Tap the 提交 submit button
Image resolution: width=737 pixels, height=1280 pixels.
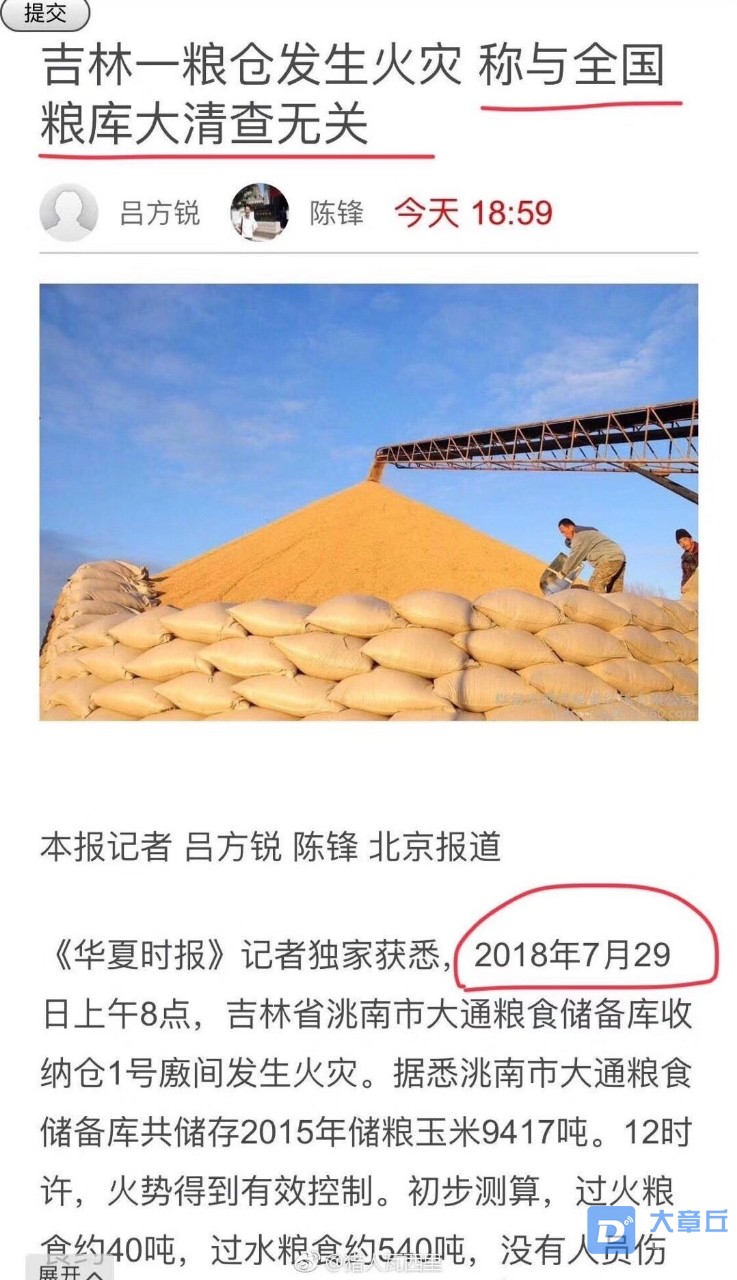tap(44, 14)
